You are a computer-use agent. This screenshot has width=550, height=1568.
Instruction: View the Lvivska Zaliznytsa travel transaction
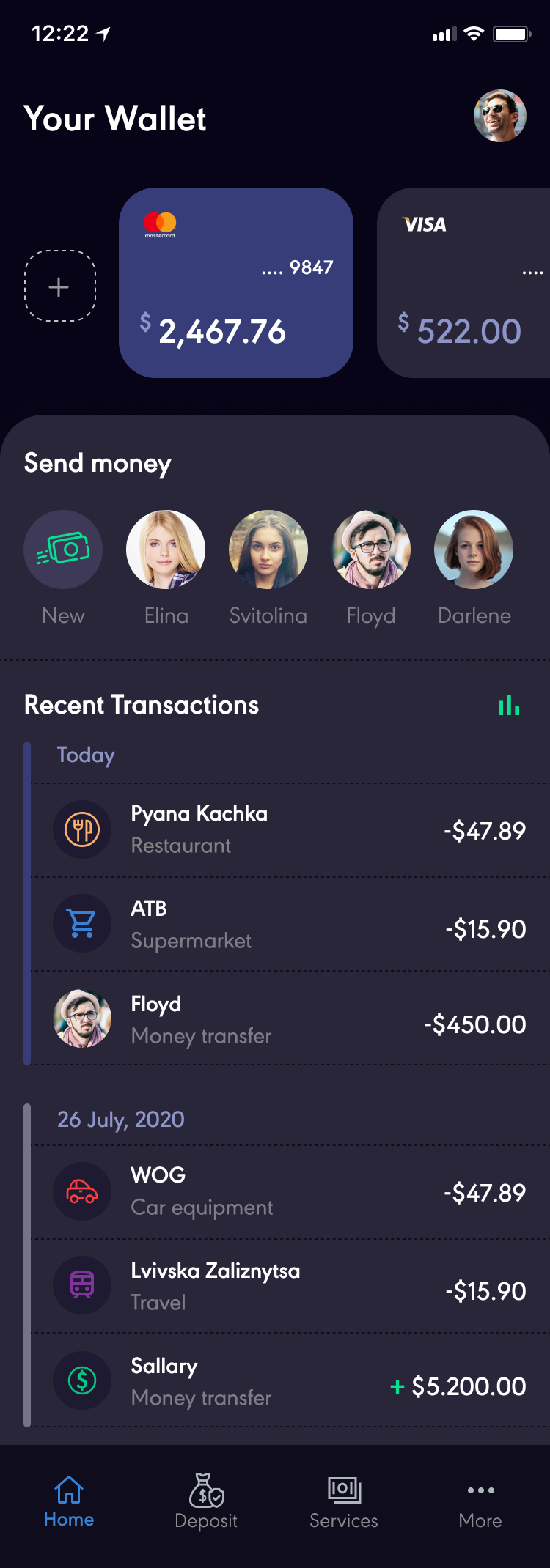(x=290, y=1286)
